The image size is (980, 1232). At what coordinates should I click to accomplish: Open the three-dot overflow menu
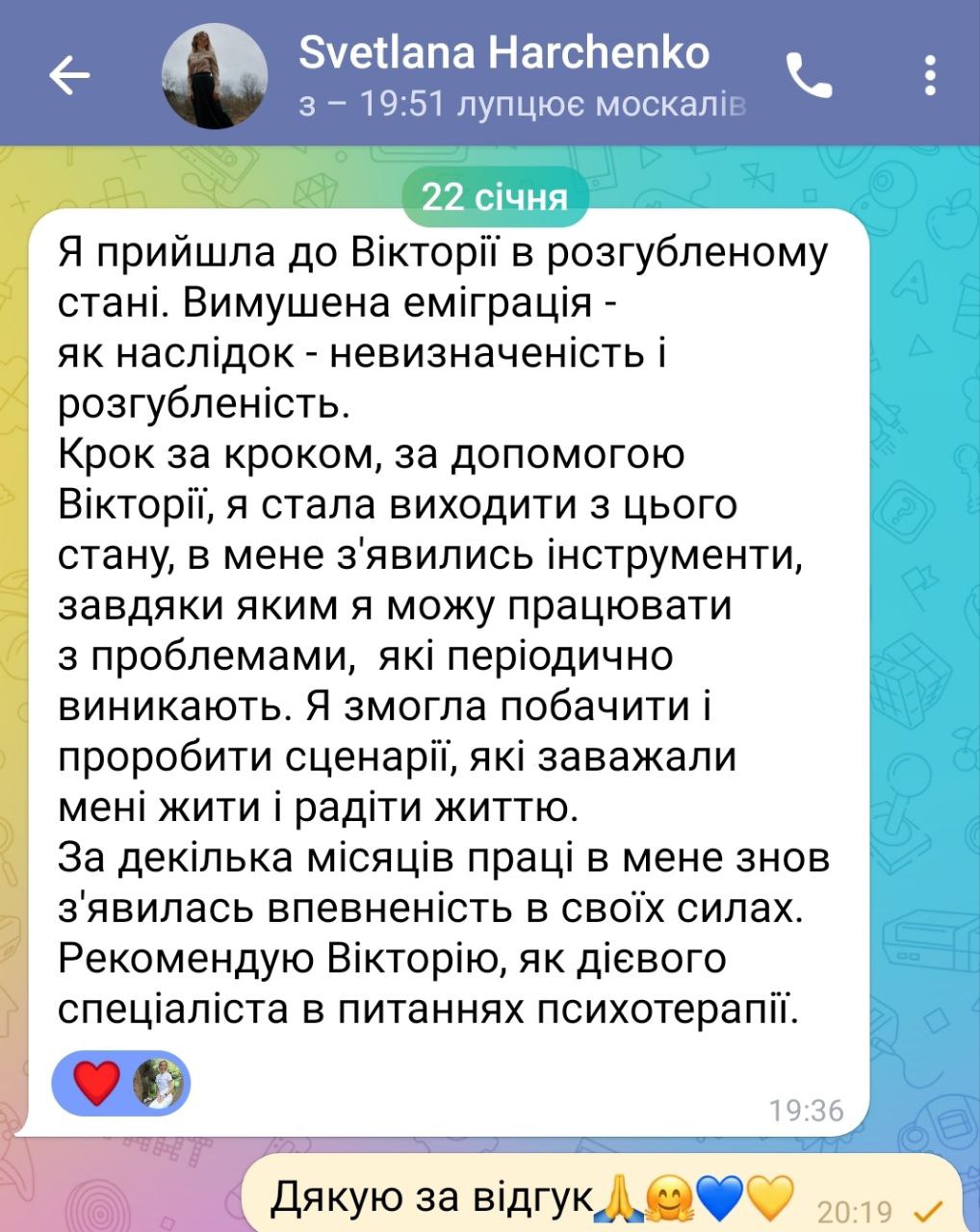click(x=929, y=75)
